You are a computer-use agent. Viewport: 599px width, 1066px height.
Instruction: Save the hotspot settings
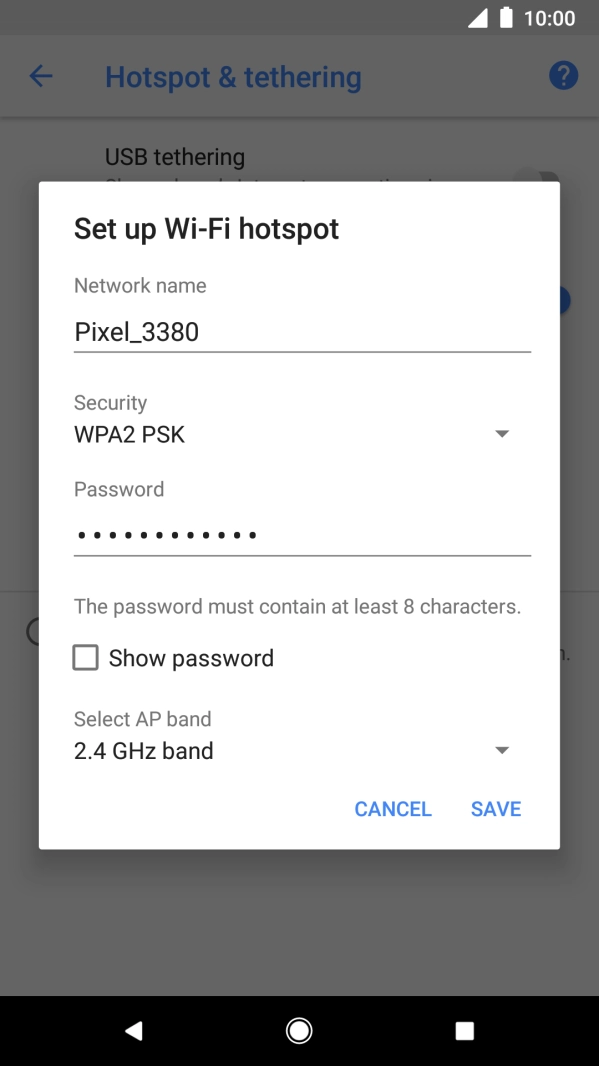click(x=496, y=809)
